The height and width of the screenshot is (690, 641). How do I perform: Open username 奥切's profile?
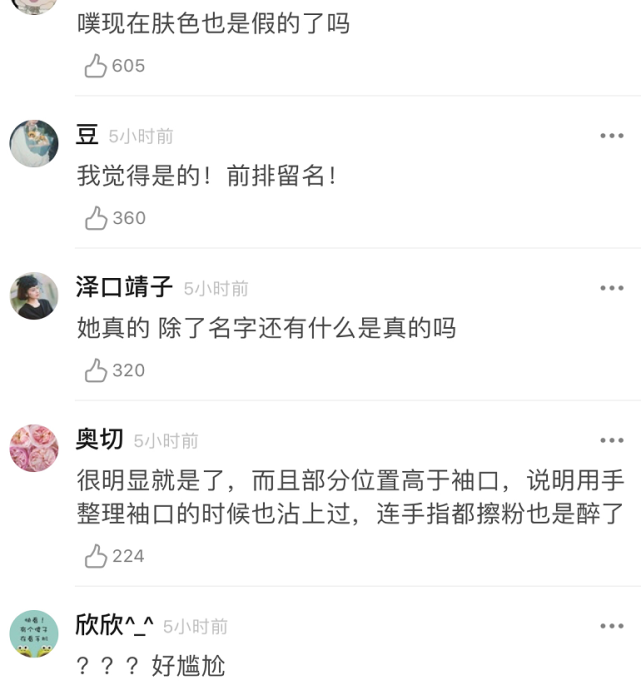point(100,440)
